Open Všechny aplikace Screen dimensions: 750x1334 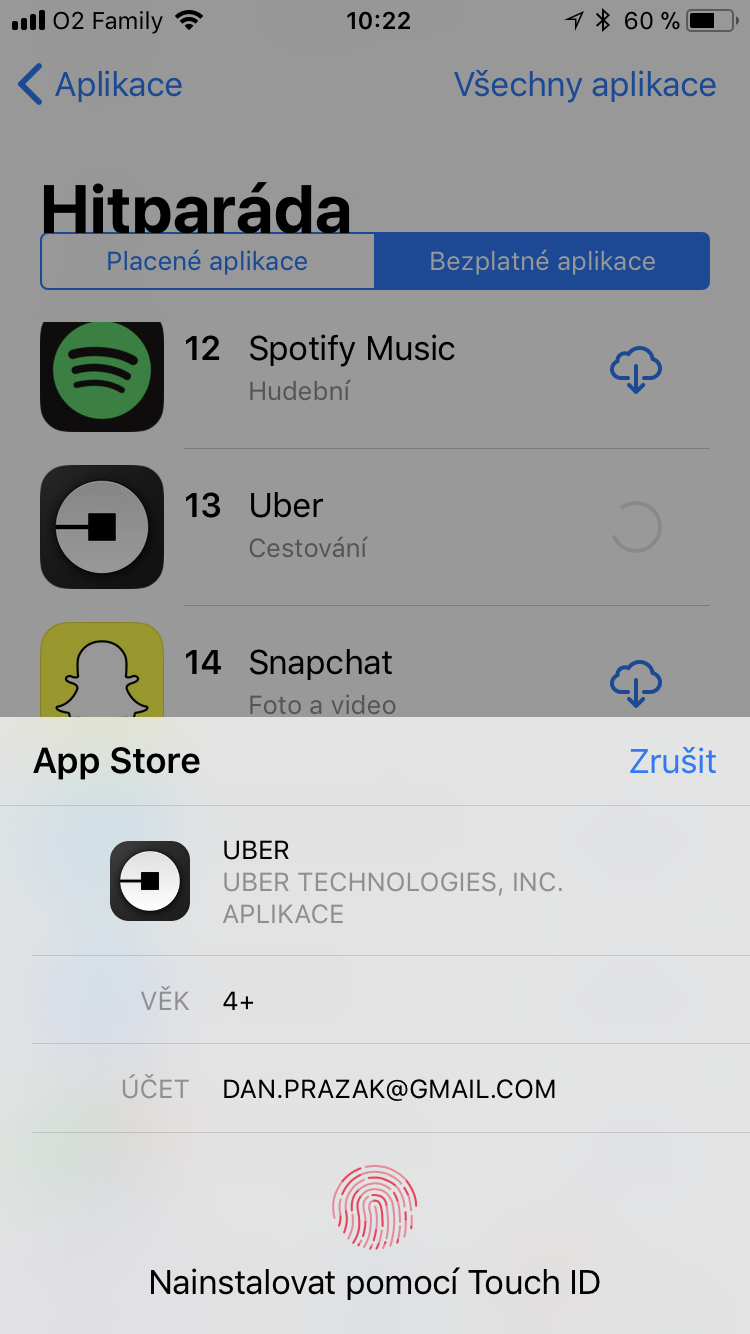click(585, 85)
